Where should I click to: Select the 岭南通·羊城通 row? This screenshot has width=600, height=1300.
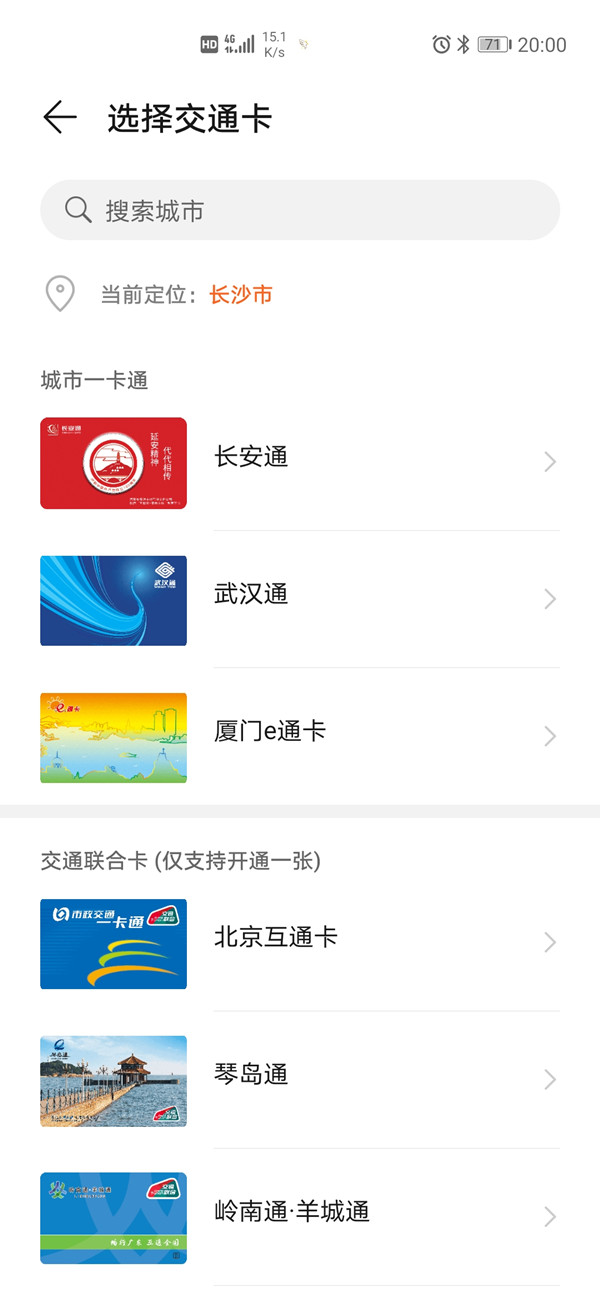pyautogui.click(x=300, y=1216)
